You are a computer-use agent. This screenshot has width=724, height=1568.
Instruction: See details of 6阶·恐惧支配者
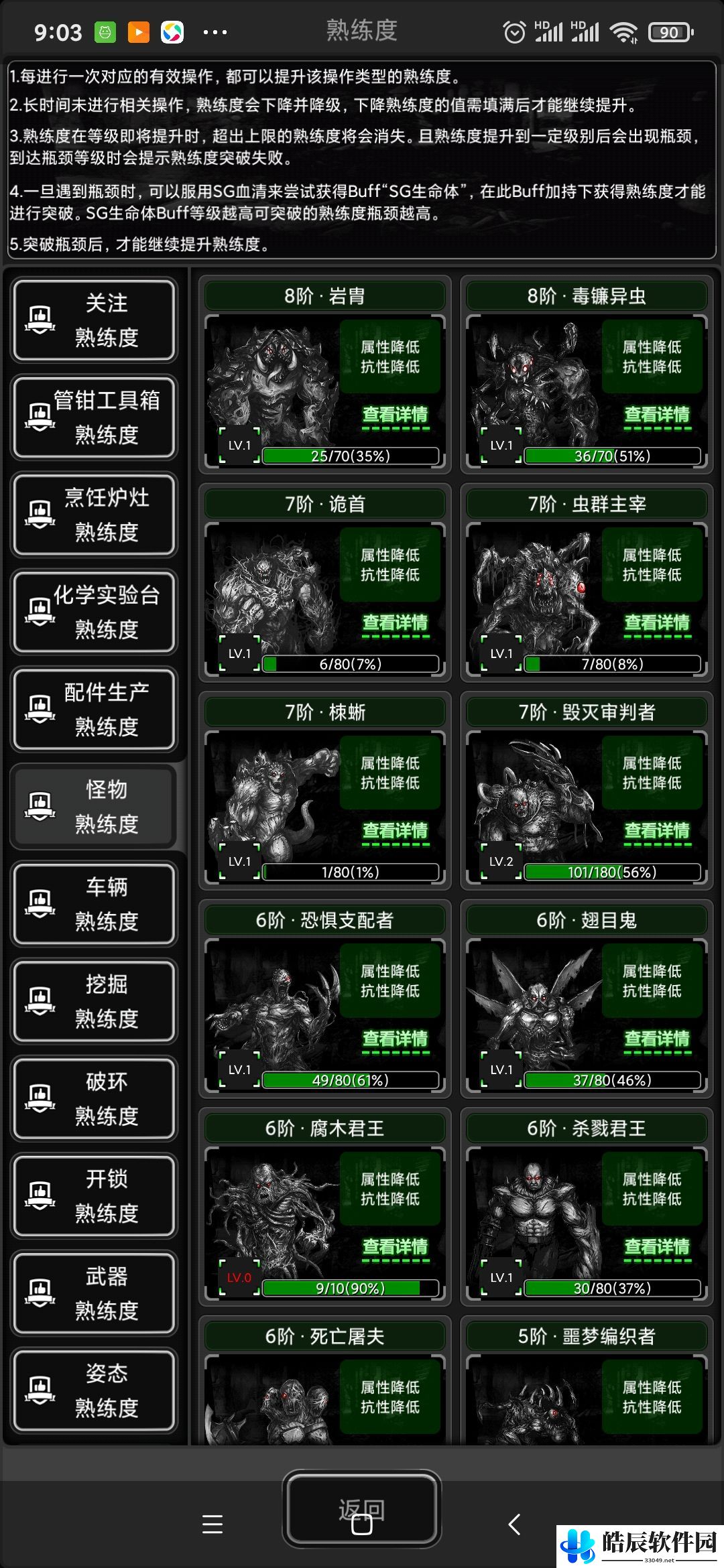(x=395, y=1039)
